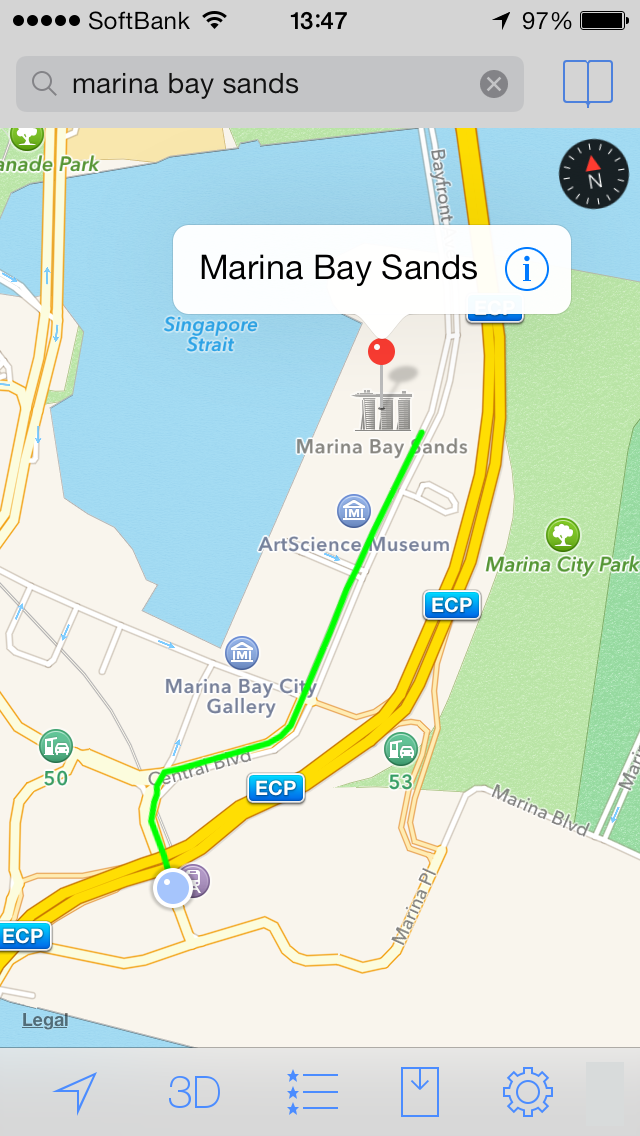Tap the compass to reset north
This screenshot has height=1136, width=640.
tap(594, 175)
